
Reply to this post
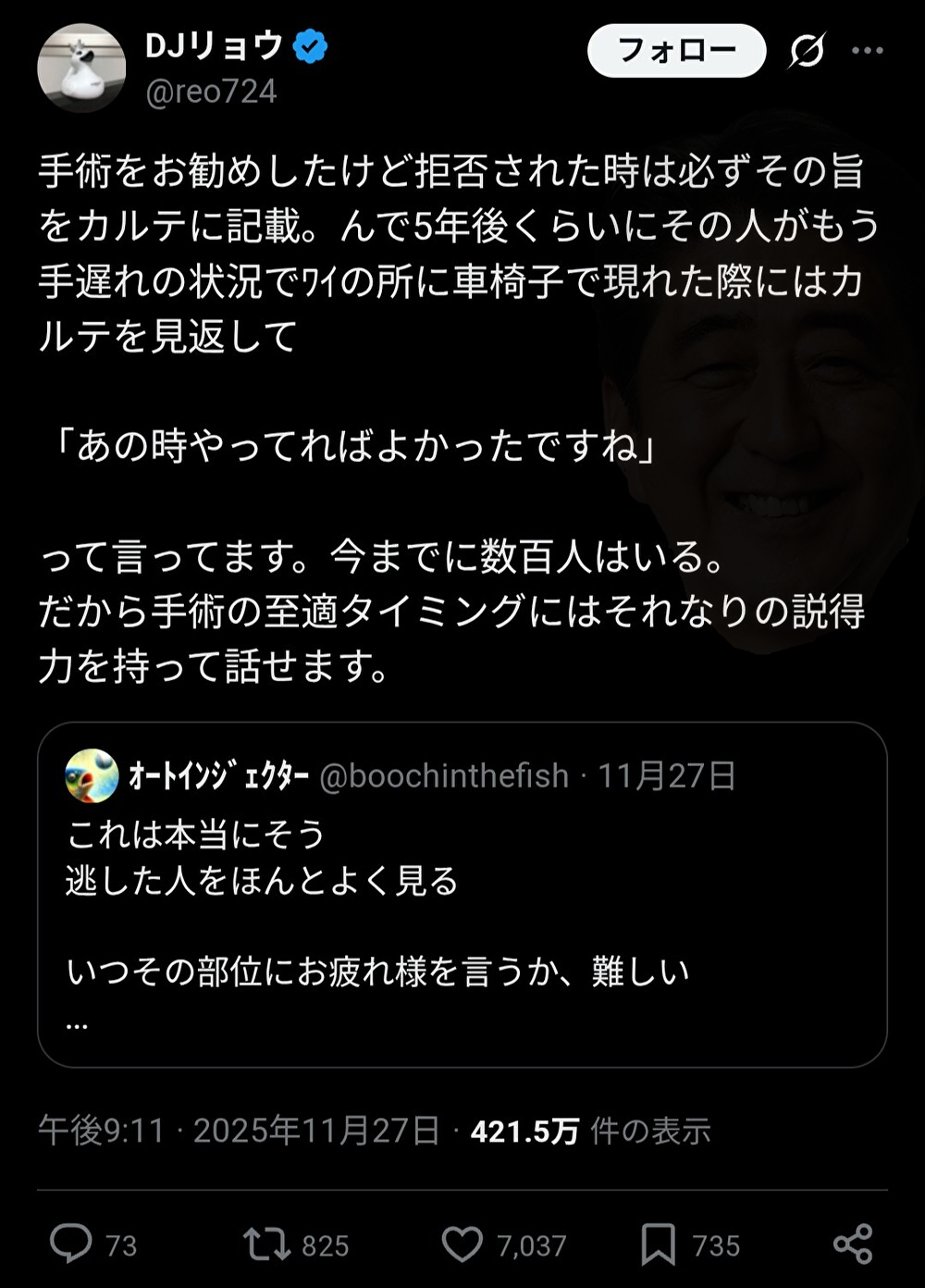(x=71, y=1245)
